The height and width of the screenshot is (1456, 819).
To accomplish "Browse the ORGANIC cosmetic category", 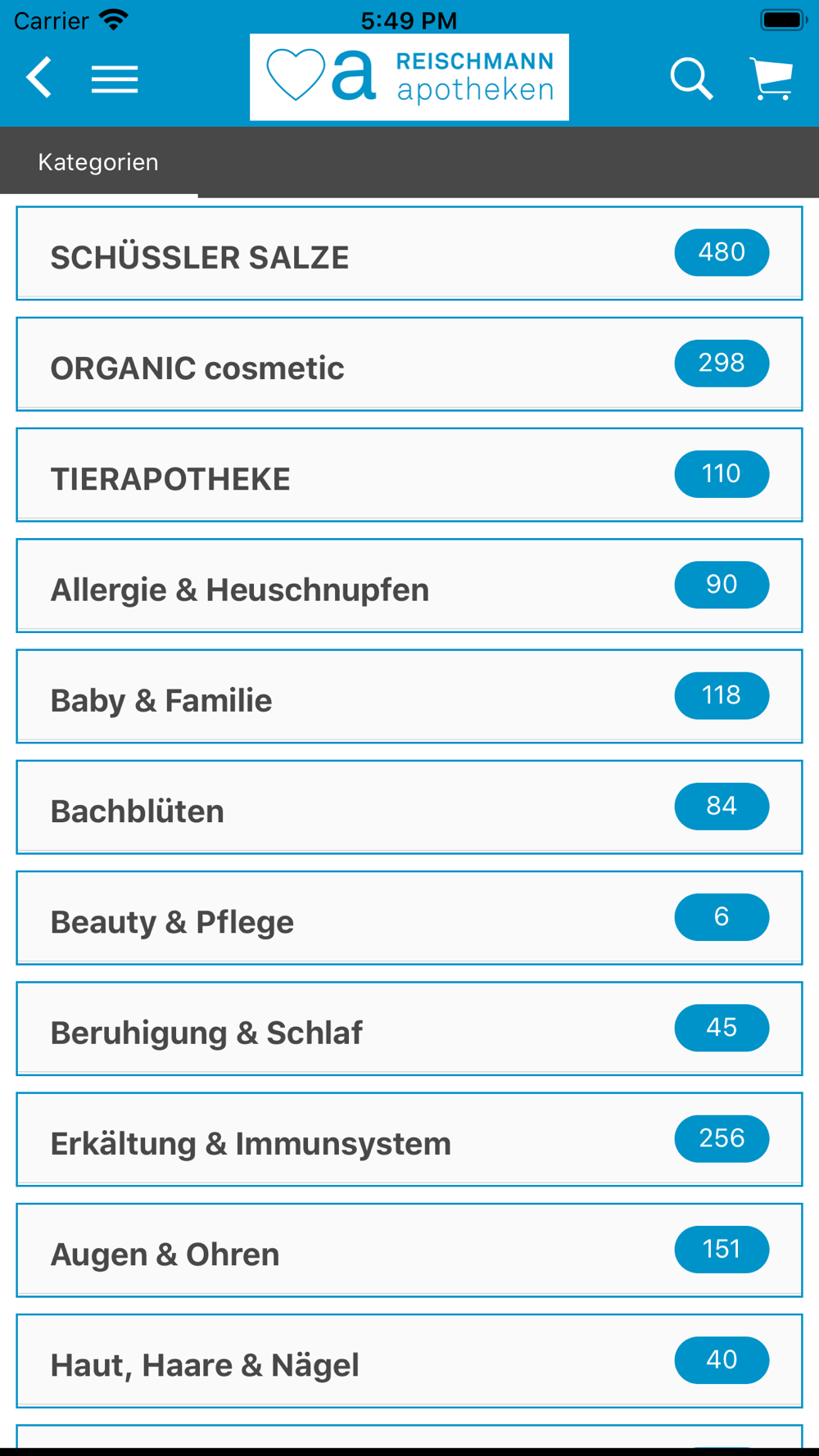I will click(409, 364).
